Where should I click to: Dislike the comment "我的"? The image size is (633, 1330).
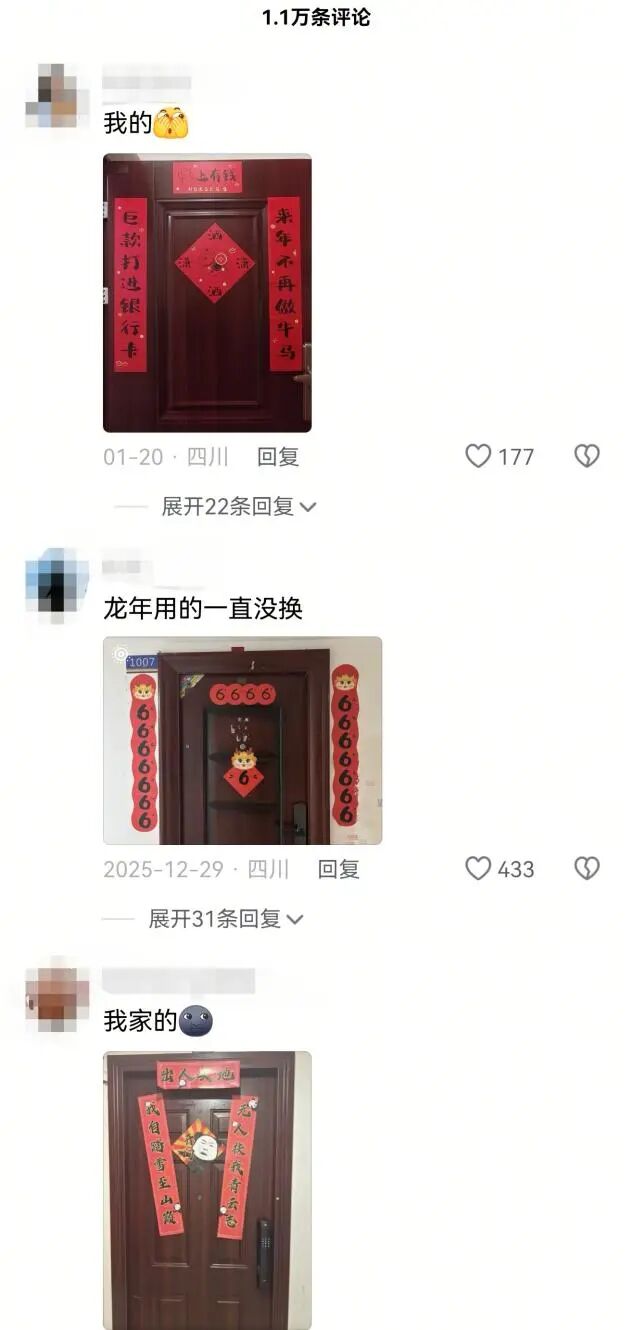(x=586, y=456)
